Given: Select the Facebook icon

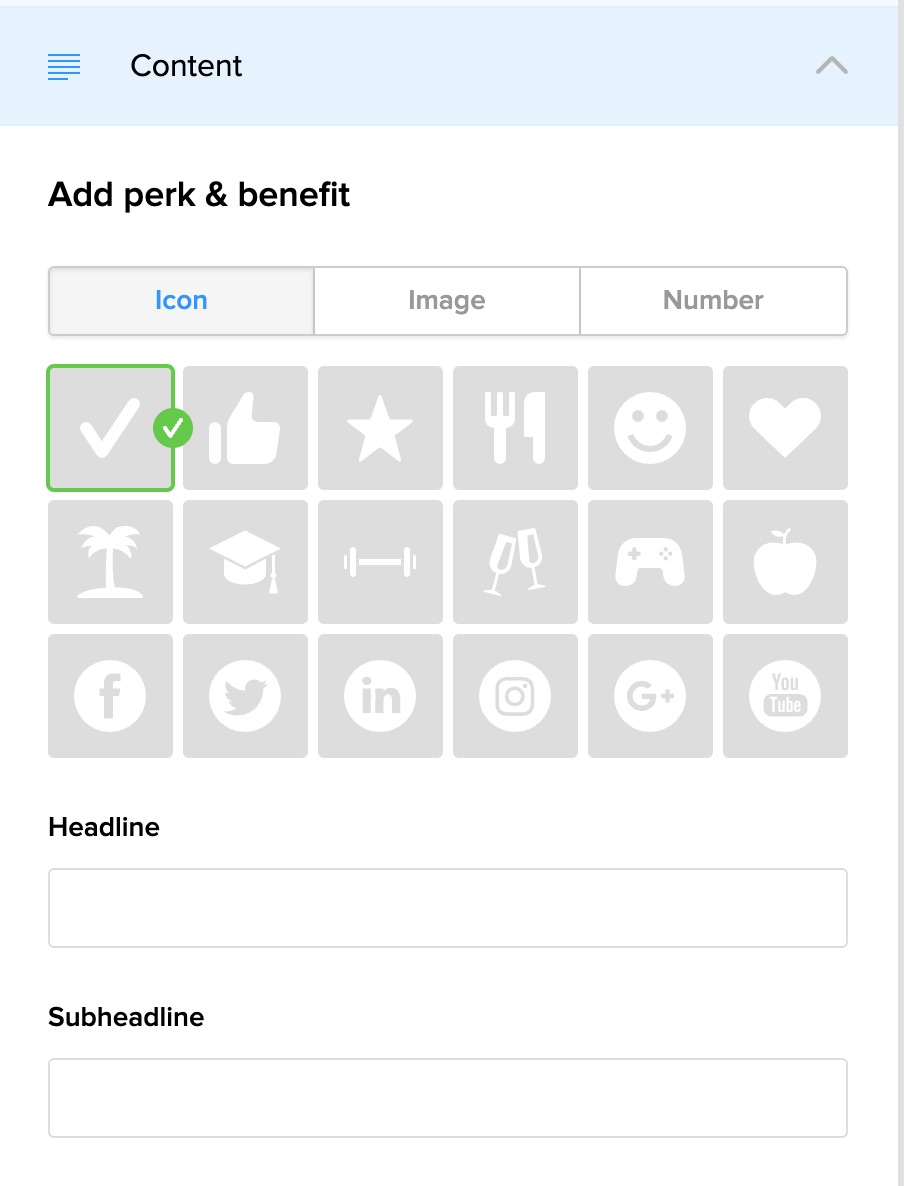Looking at the screenshot, I should tap(110, 696).
